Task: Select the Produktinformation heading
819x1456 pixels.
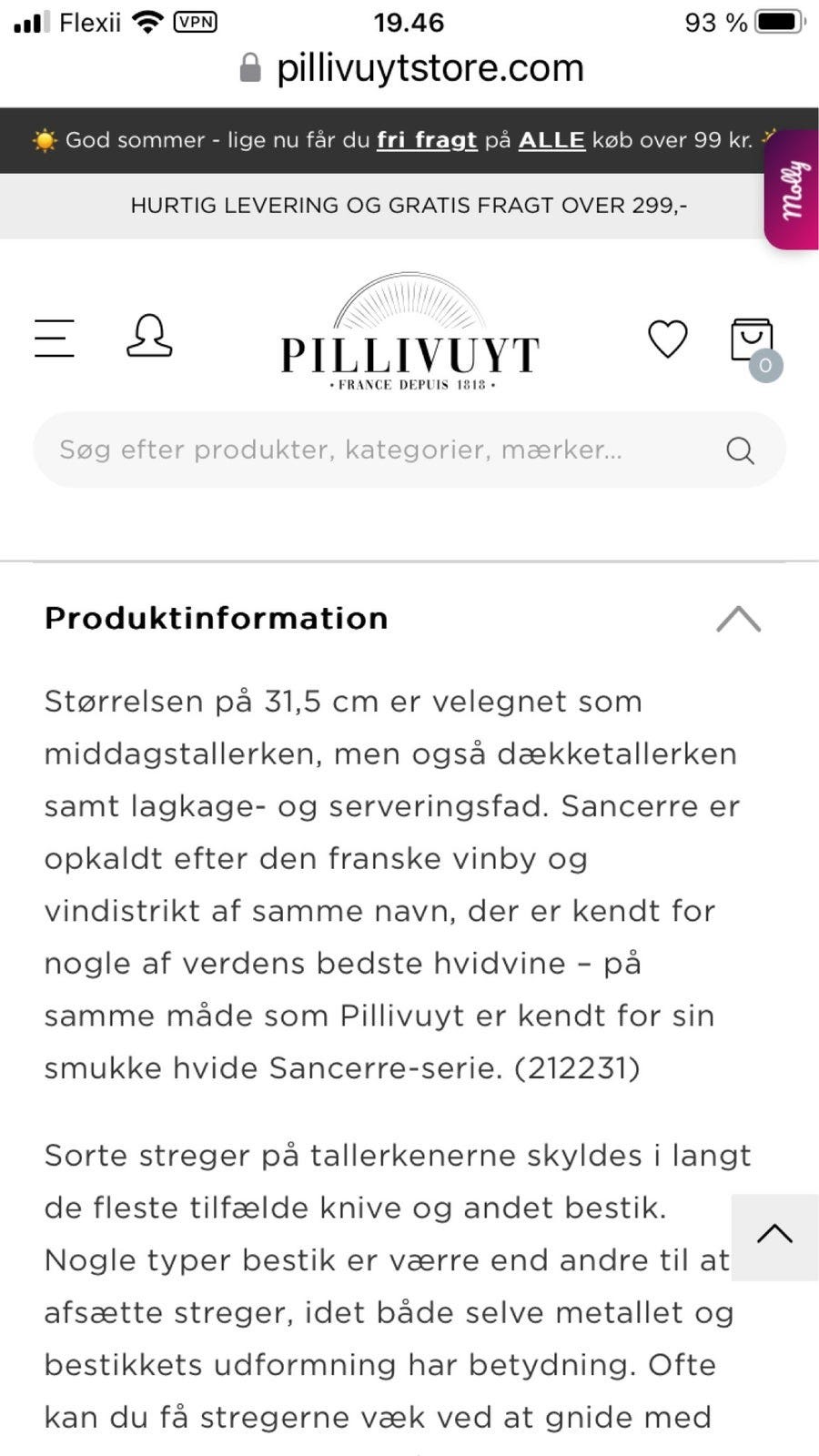Action: coord(216,618)
